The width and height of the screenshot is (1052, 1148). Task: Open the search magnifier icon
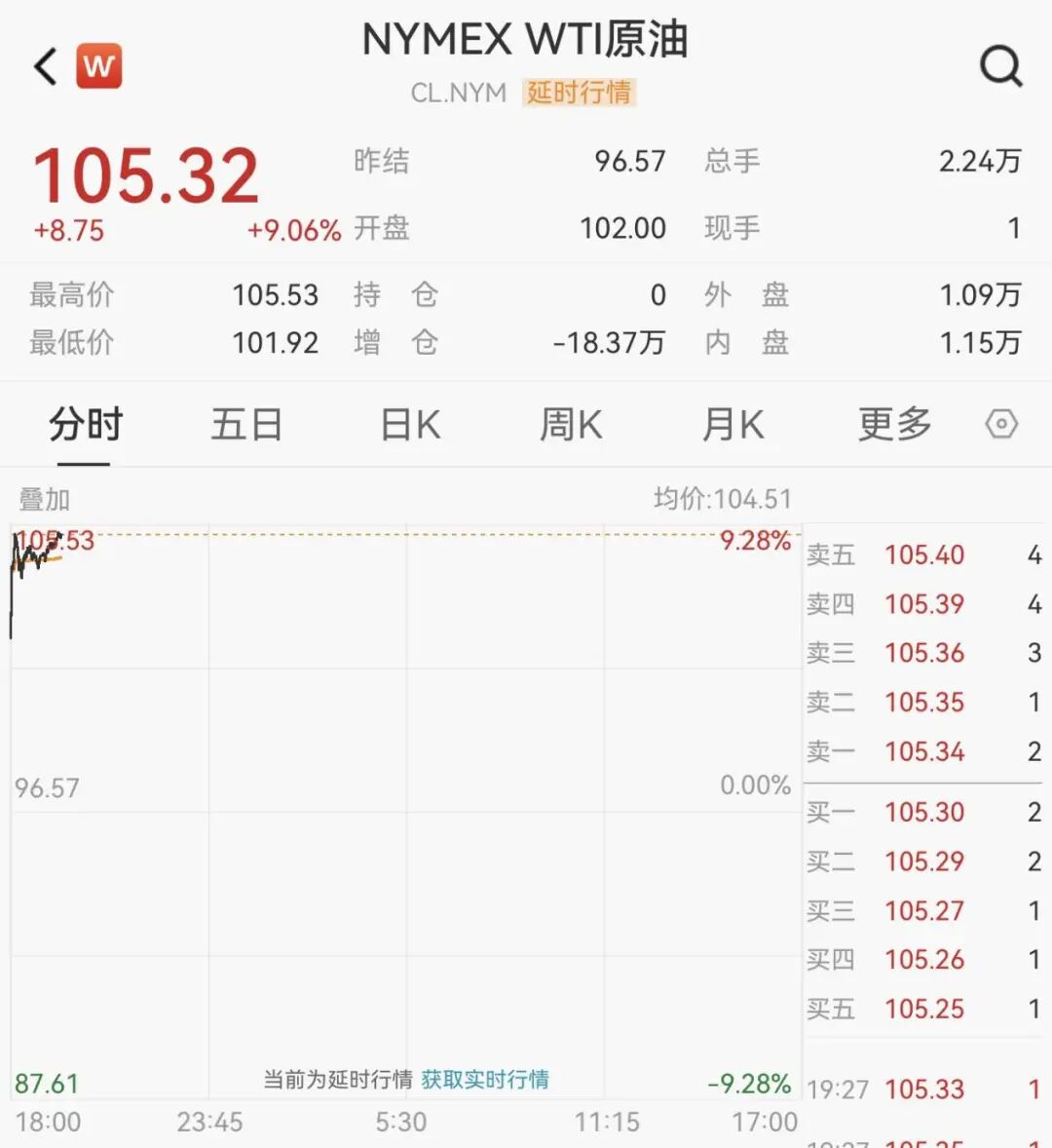(1000, 66)
